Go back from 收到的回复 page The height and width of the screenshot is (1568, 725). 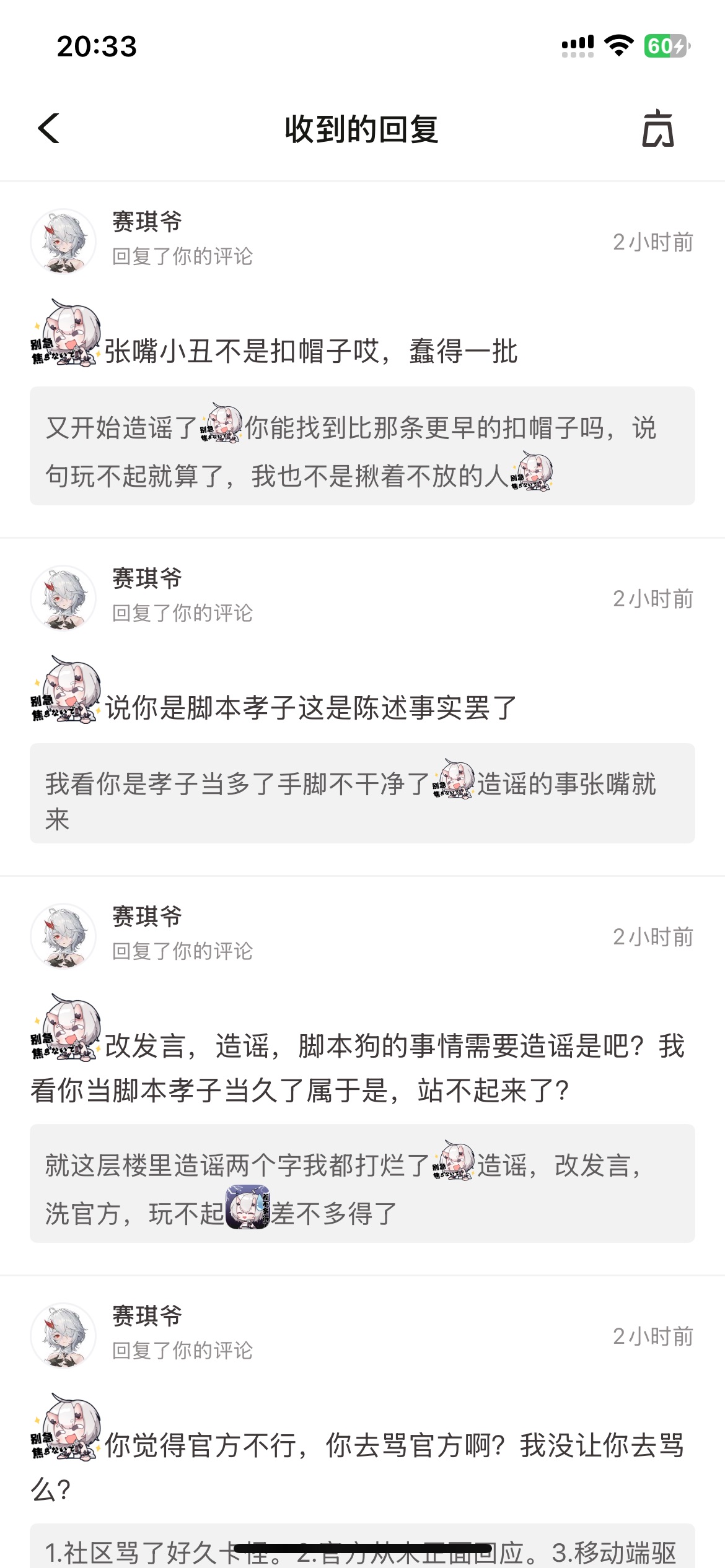49,129
